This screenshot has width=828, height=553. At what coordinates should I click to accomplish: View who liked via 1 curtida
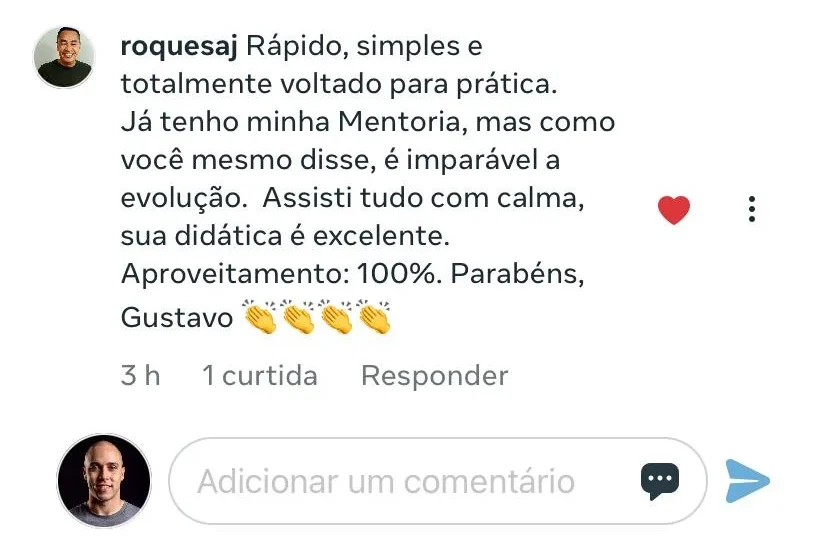(259, 376)
